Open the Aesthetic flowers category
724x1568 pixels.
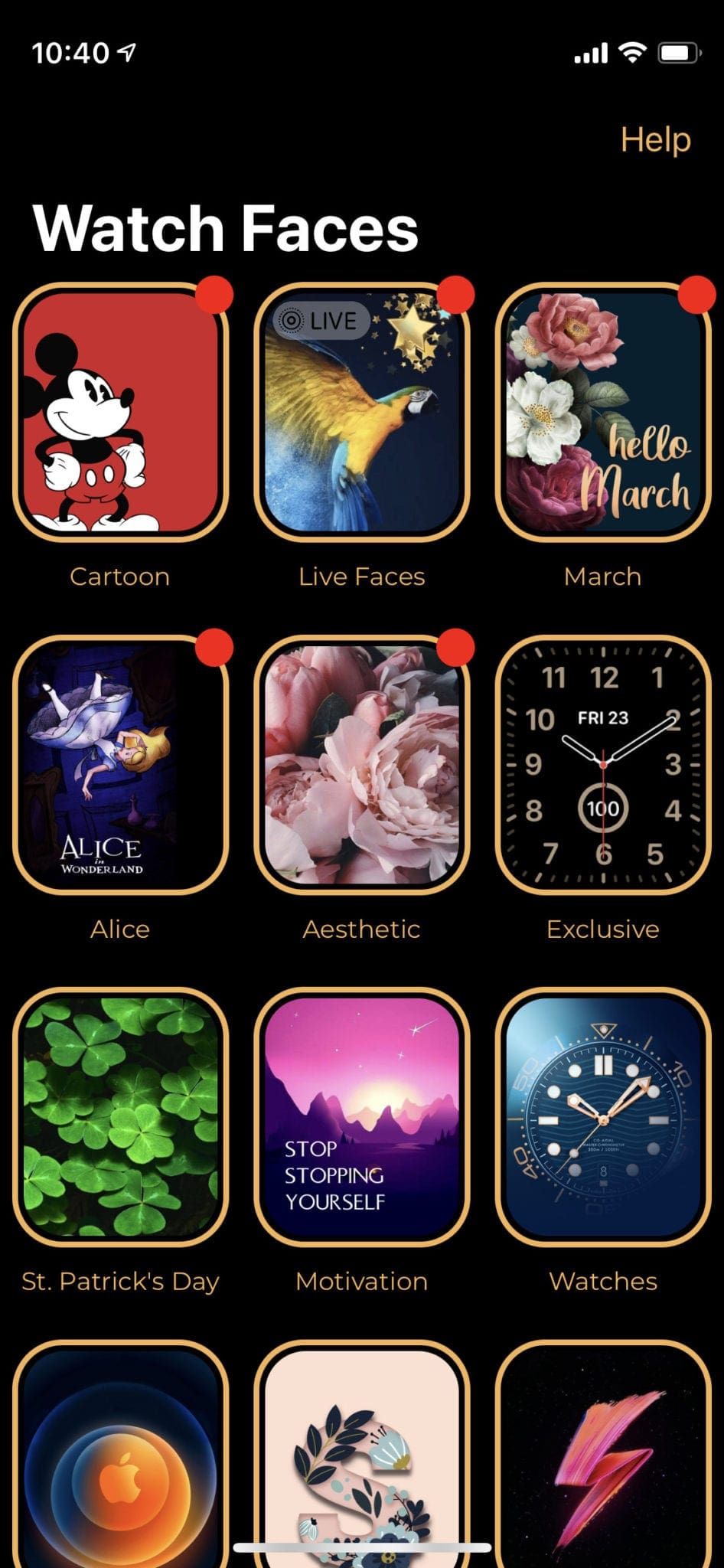pos(361,766)
